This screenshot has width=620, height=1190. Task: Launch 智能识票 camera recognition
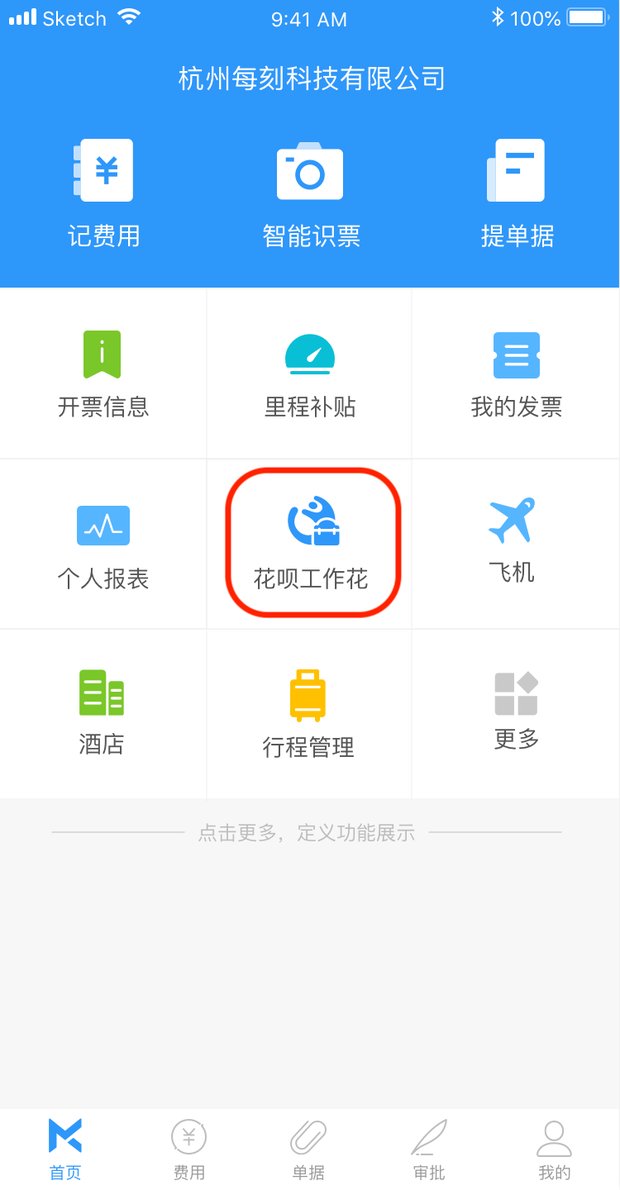click(310, 194)
